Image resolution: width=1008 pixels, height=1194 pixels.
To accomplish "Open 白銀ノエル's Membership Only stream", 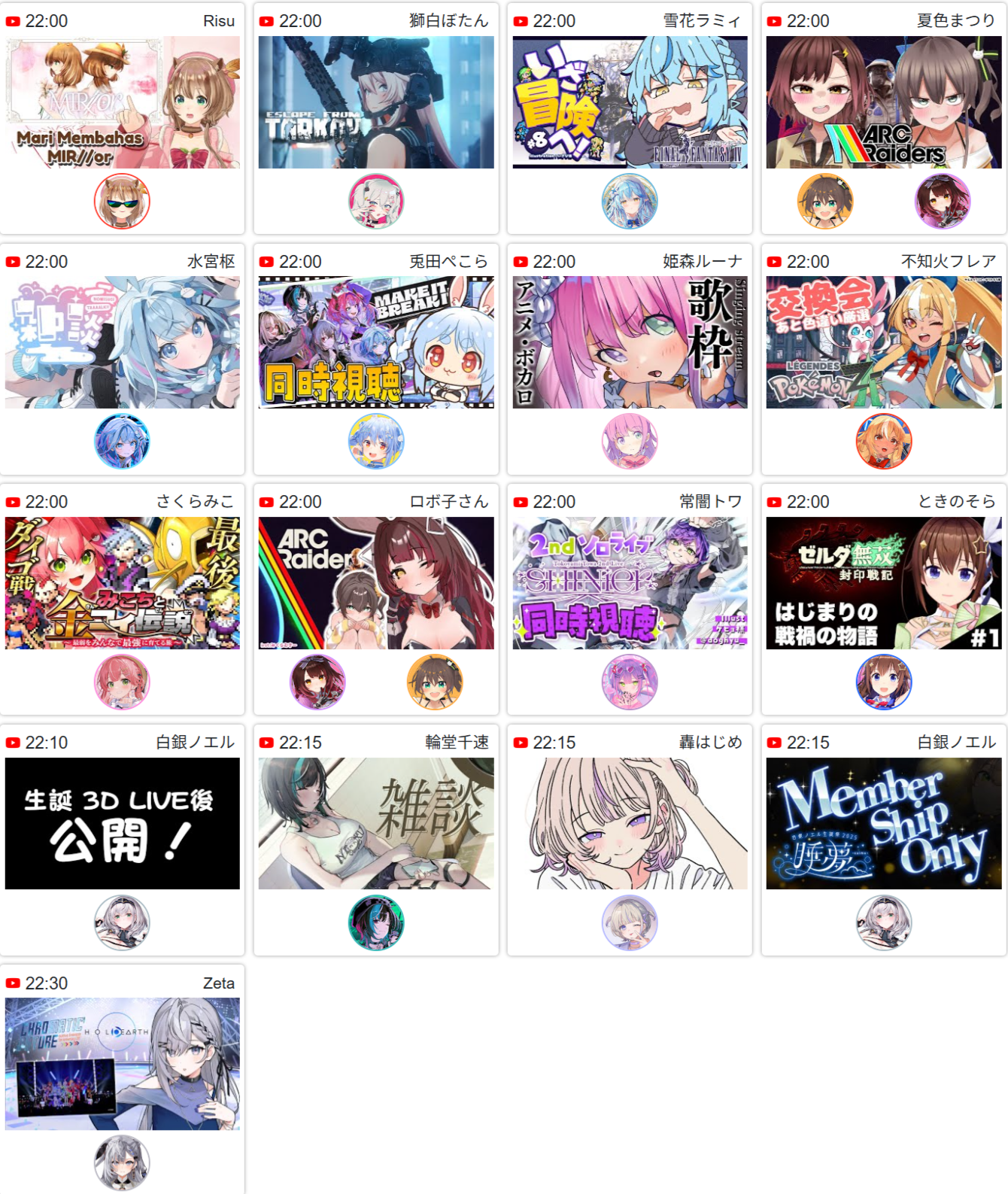I will tap(883, 823).
